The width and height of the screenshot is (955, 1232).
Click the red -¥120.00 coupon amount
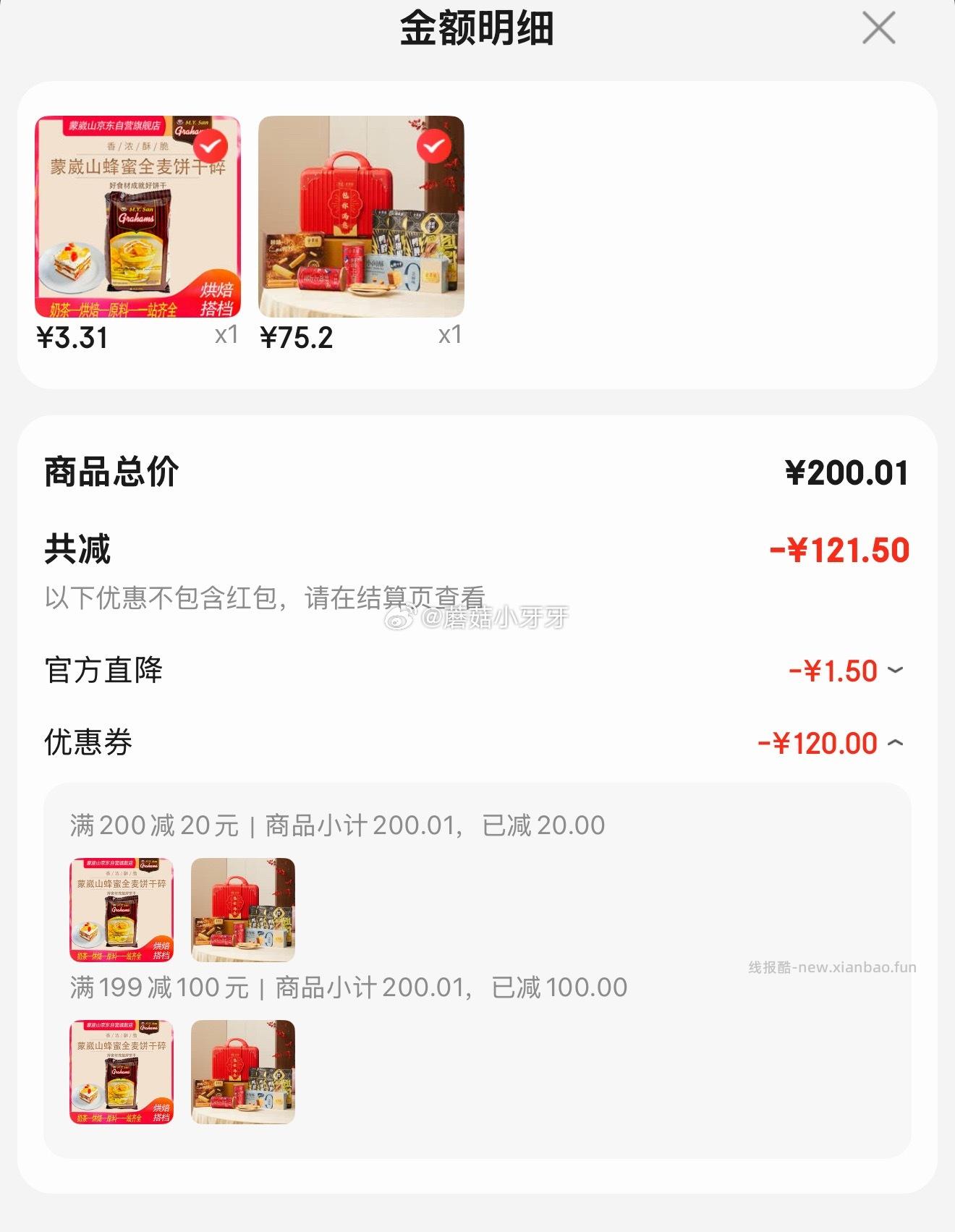click(825, 742)
